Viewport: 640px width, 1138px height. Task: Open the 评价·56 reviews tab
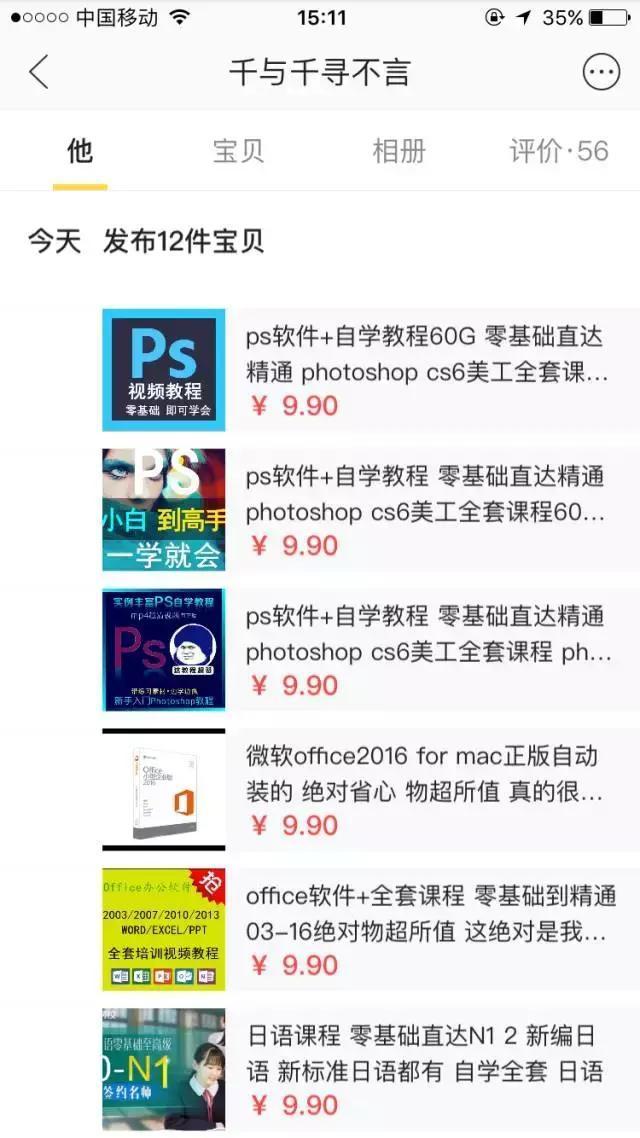[x=558, y=151]
